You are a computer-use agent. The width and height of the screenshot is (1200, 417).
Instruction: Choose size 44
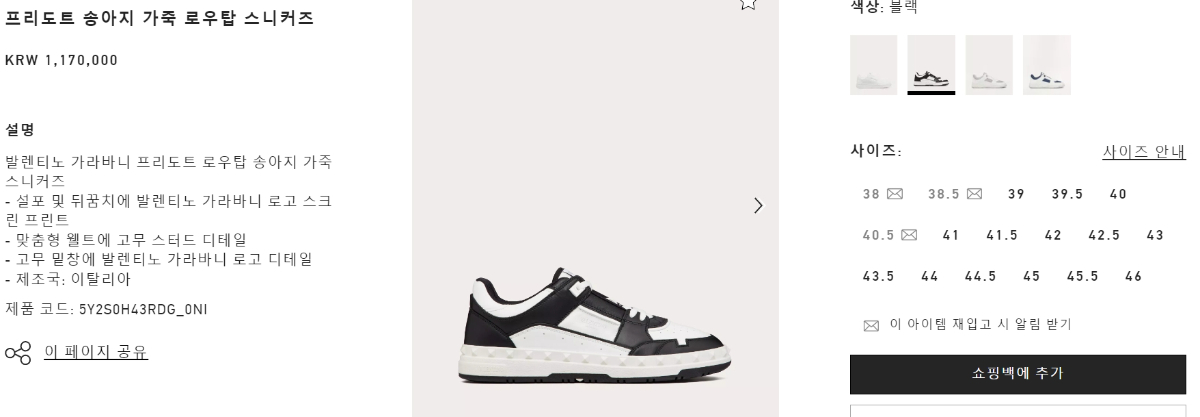(930, 276)
